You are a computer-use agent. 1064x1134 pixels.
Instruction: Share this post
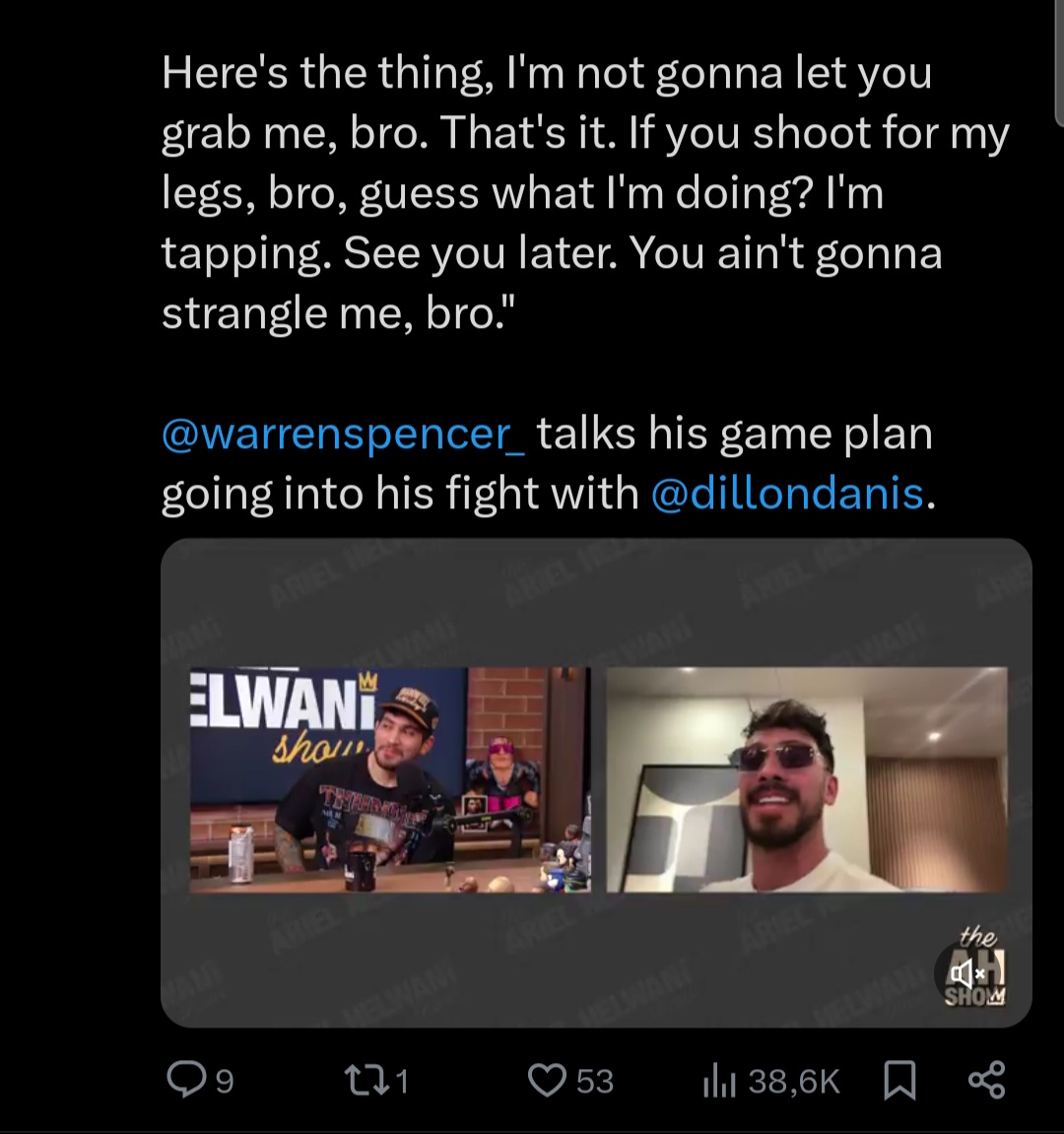pos(986,1080)
